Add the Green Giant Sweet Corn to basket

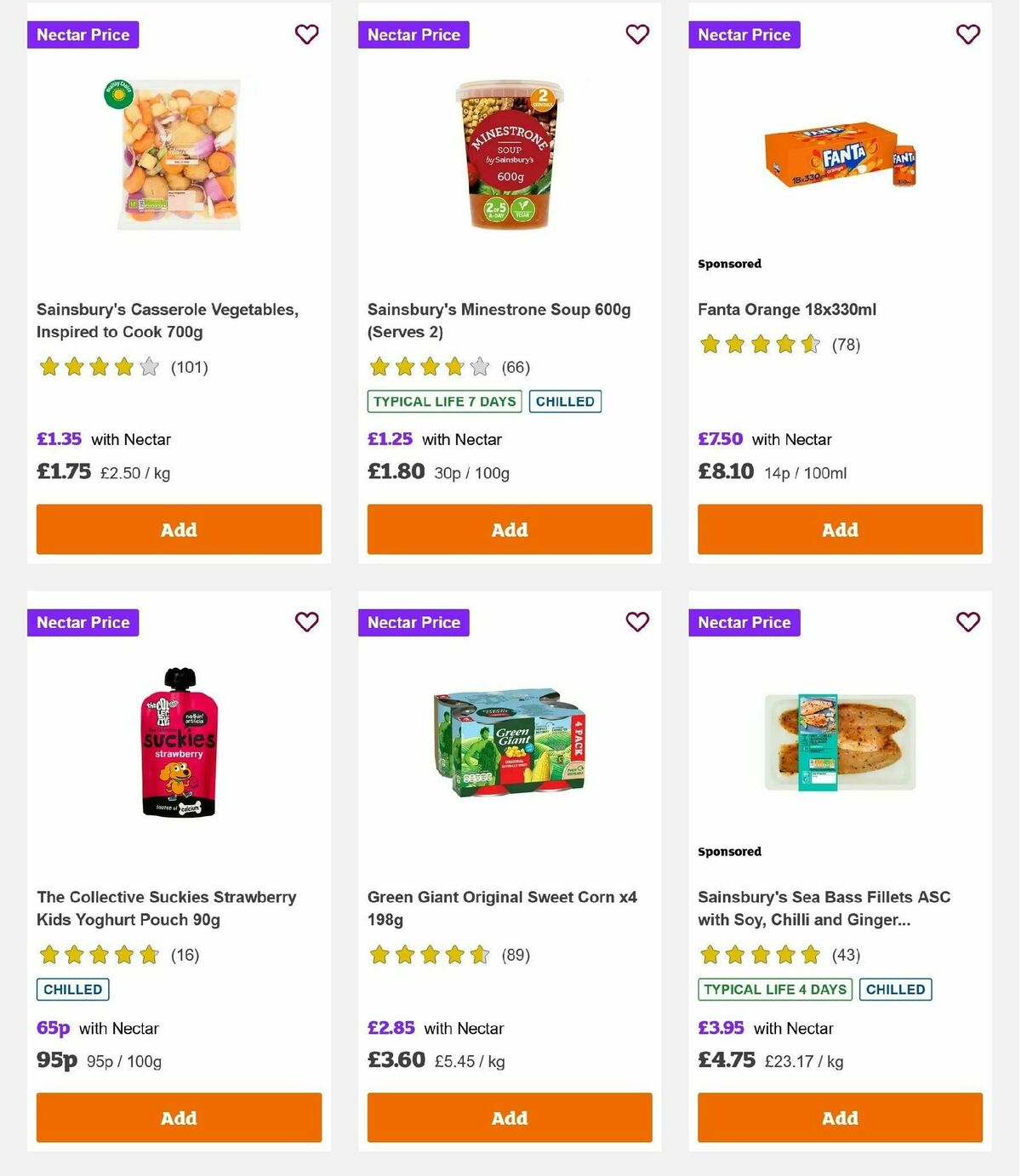(x=509, y=1117)
